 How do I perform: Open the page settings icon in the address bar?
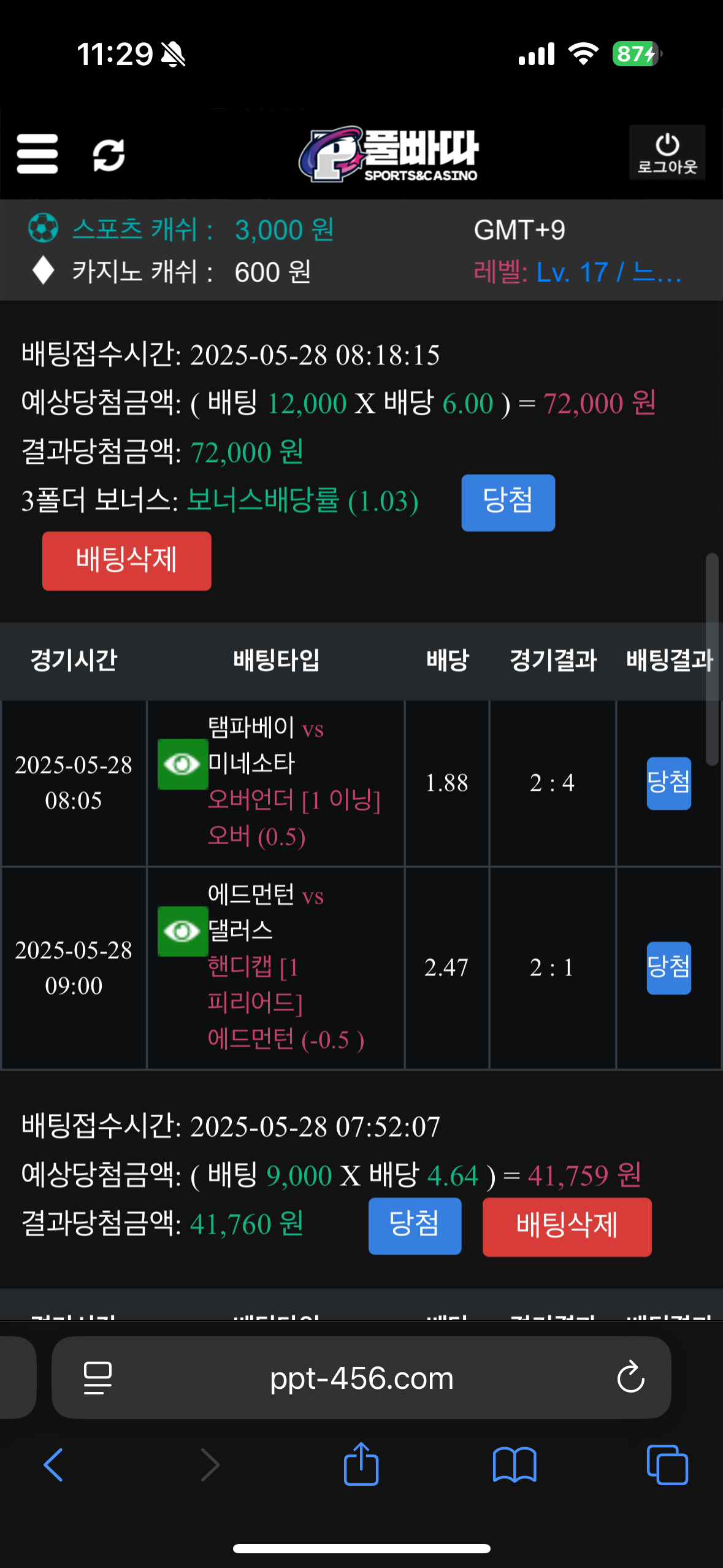pos(98,1378)
